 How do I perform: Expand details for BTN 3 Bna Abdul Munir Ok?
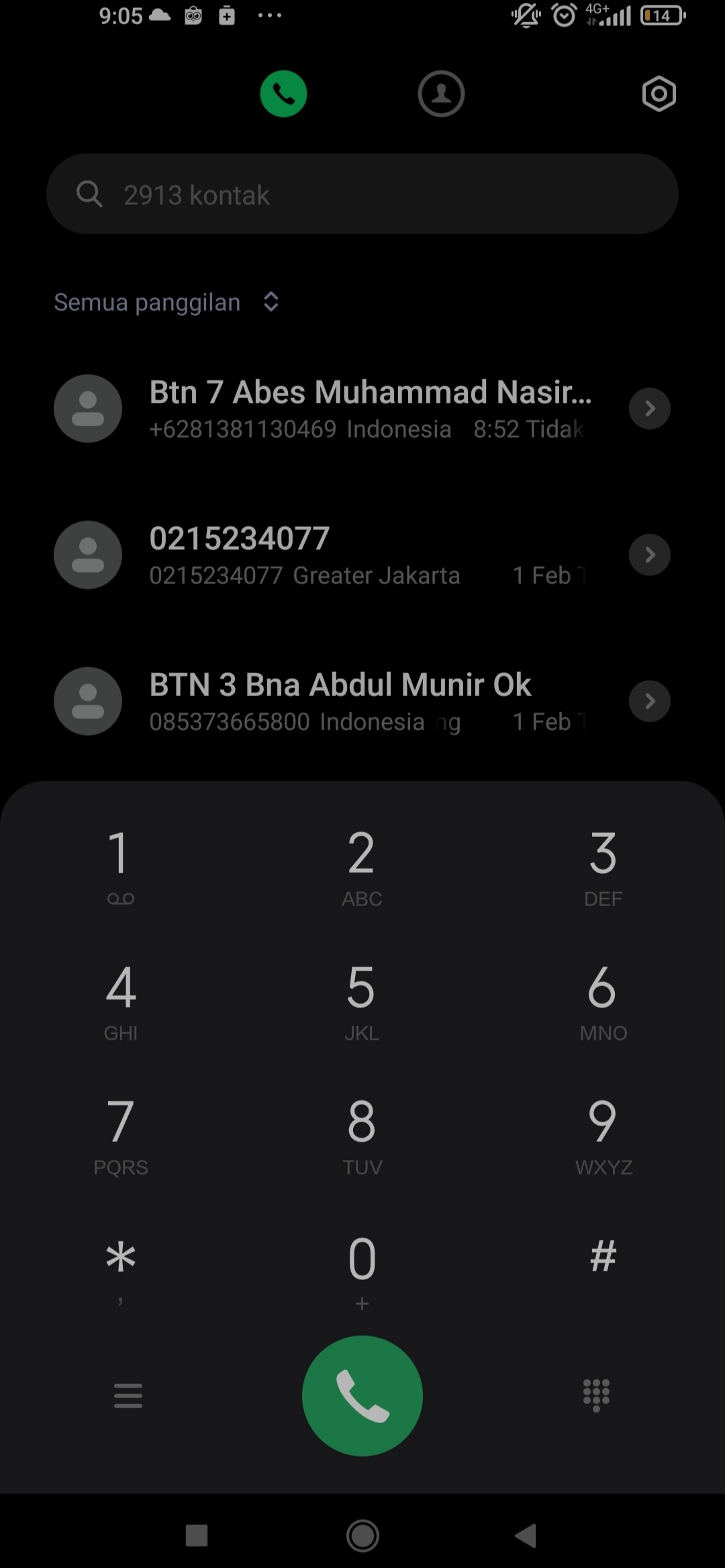coord(650,701)
